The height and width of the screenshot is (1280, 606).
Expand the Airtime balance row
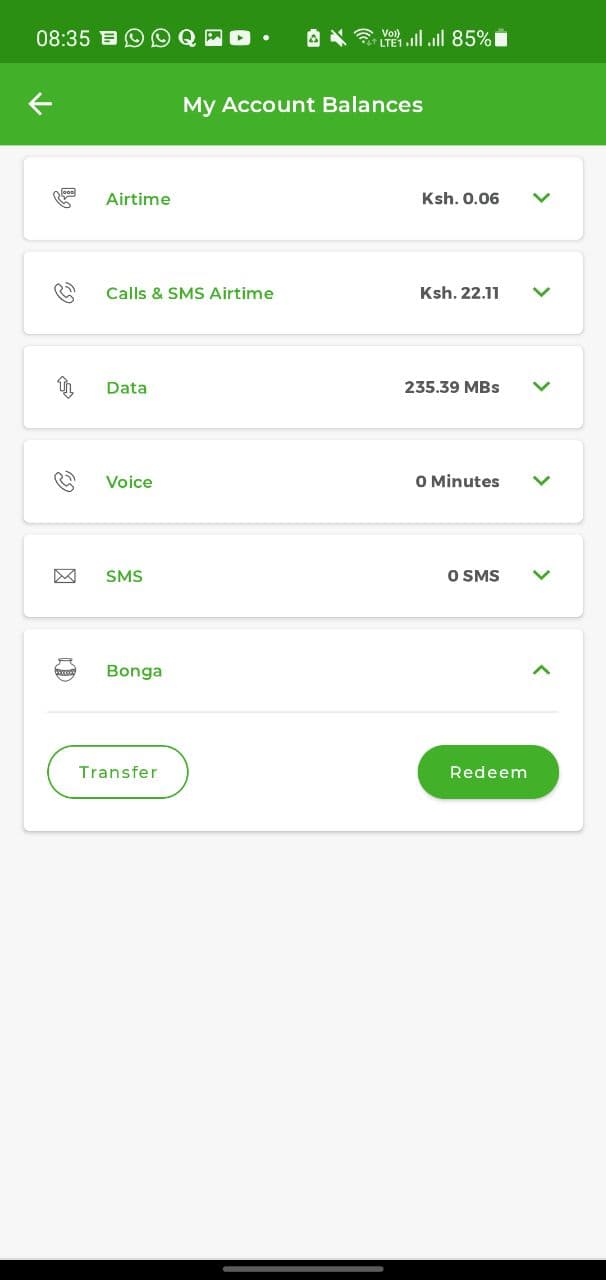point(541,198)
